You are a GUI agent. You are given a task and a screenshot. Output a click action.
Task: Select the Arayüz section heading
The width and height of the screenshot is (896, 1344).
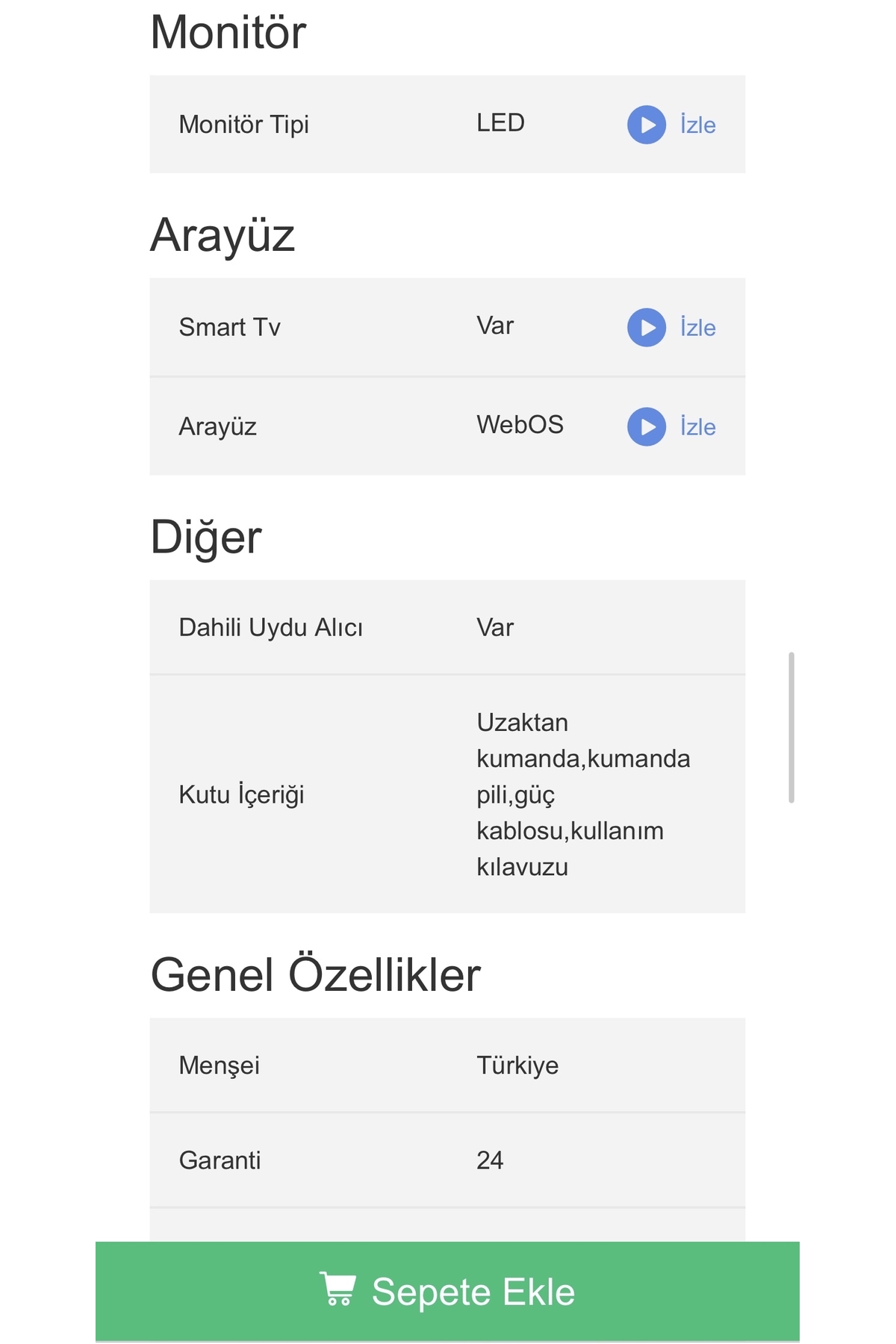click(x=223, y=234)
